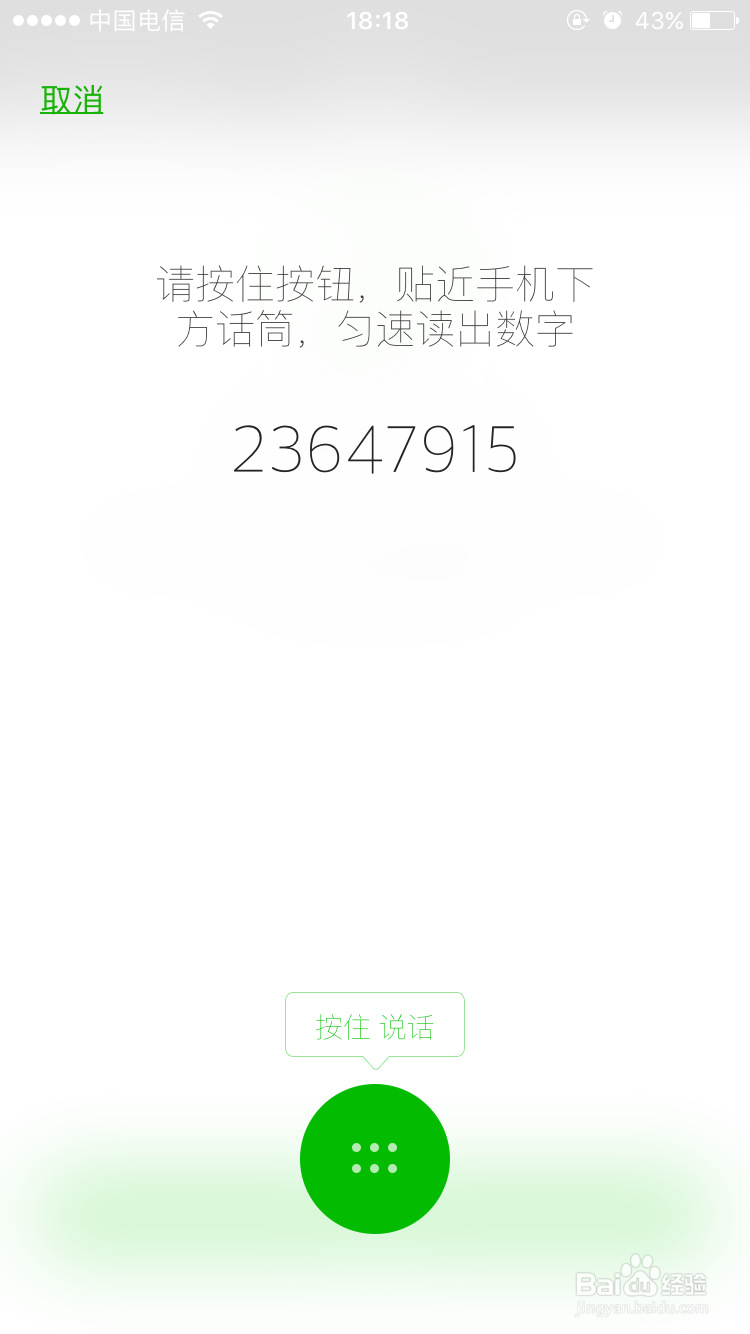
Task: Tap the alarm clock icon in status bar
Action: (x=611, y=20)
